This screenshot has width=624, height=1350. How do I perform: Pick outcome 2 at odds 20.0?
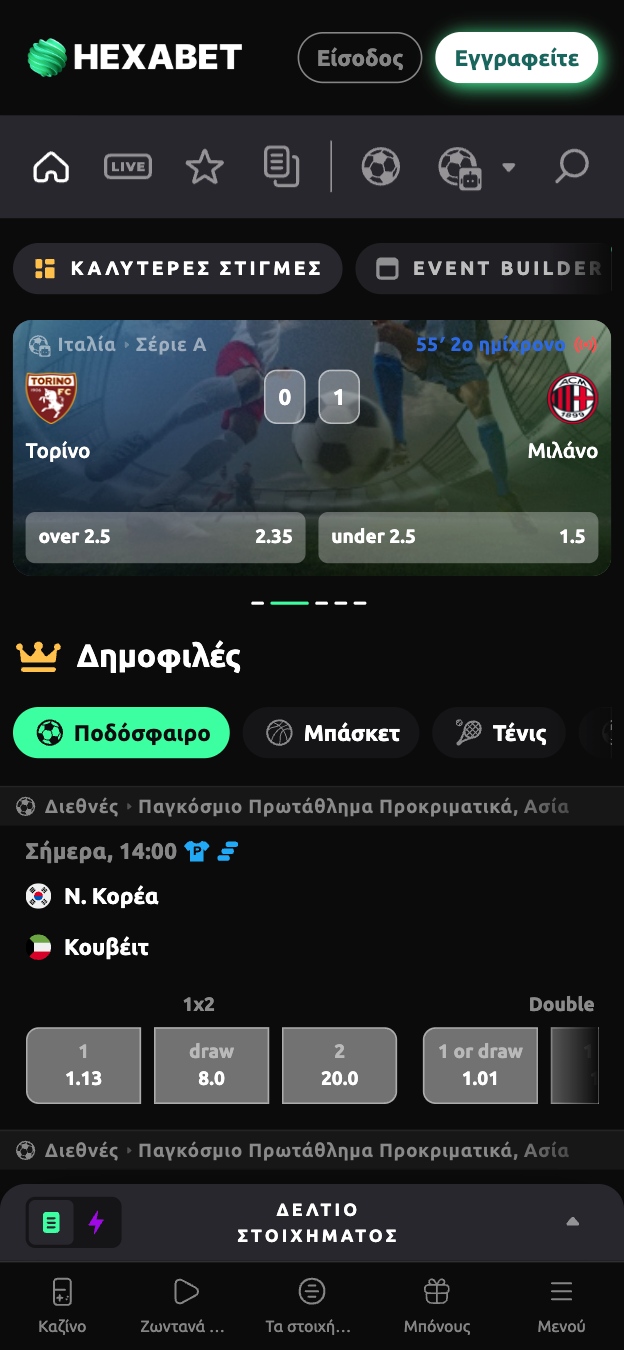pyautogui.click(x=339, y=1065)
